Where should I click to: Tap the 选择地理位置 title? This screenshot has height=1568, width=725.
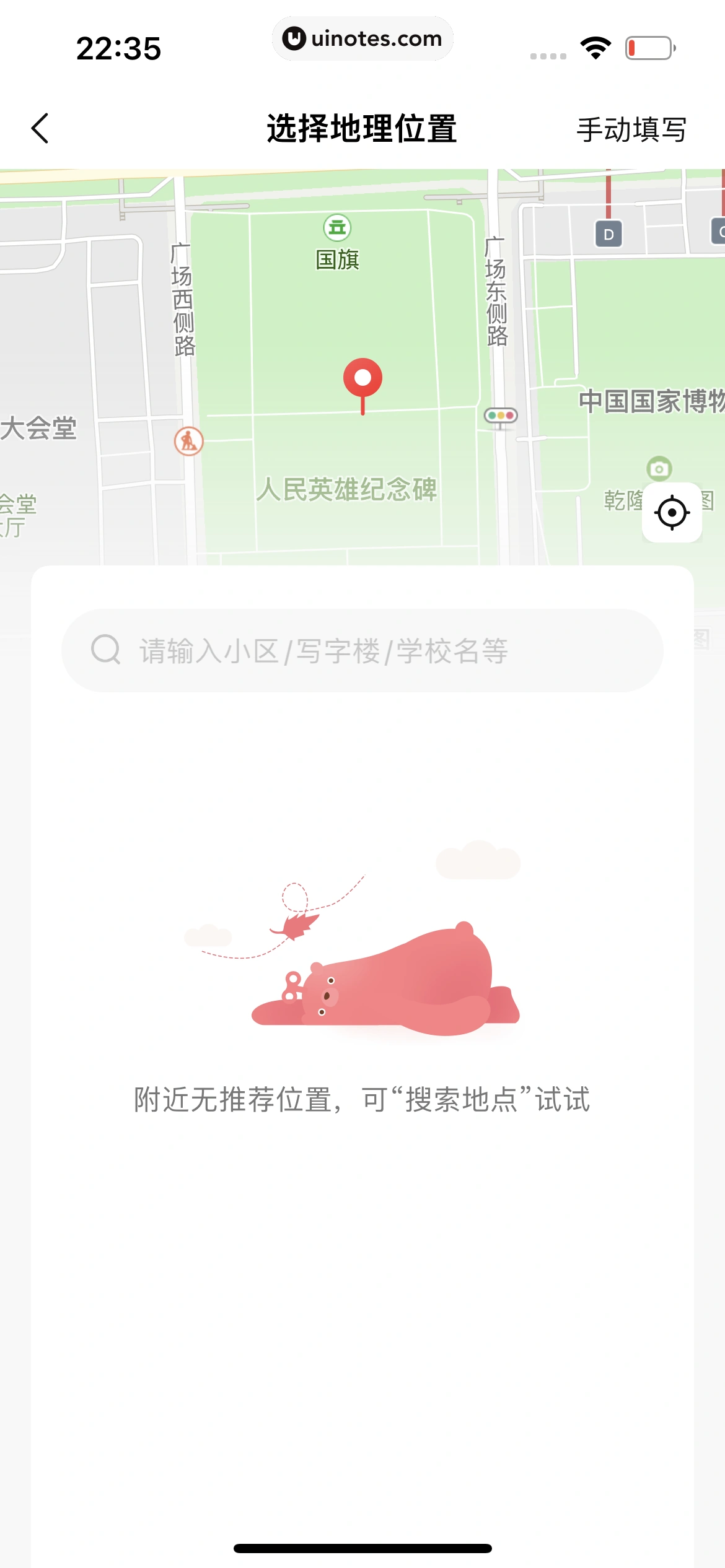[362, 128]
